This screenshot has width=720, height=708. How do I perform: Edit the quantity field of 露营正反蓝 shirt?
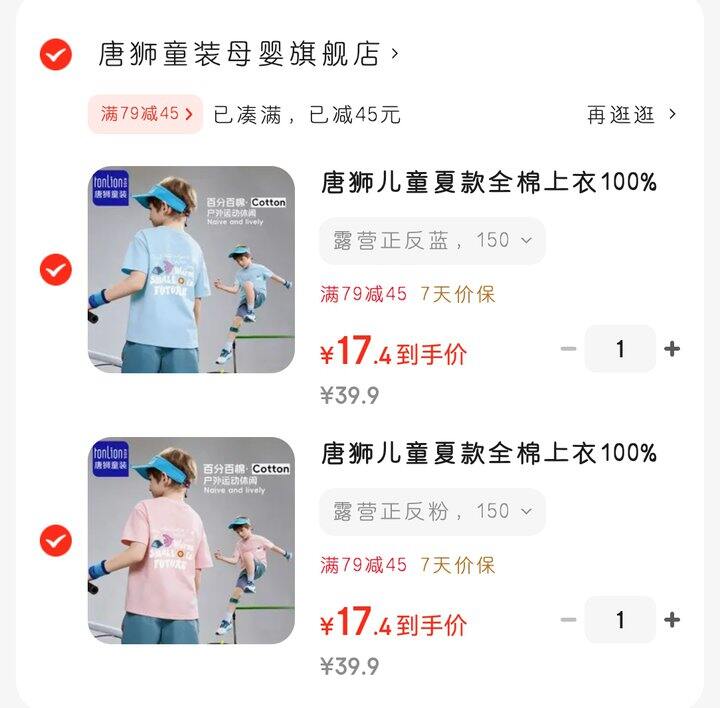tap(620, 349)
